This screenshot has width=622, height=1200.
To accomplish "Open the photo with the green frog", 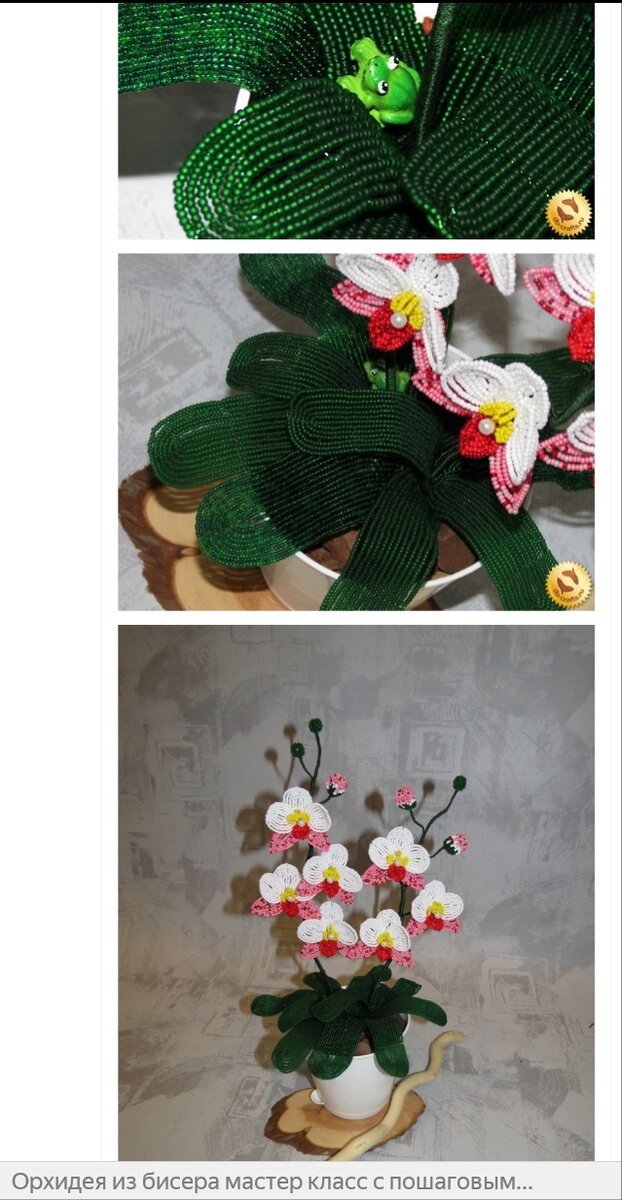I will click(x=356, y=121).
